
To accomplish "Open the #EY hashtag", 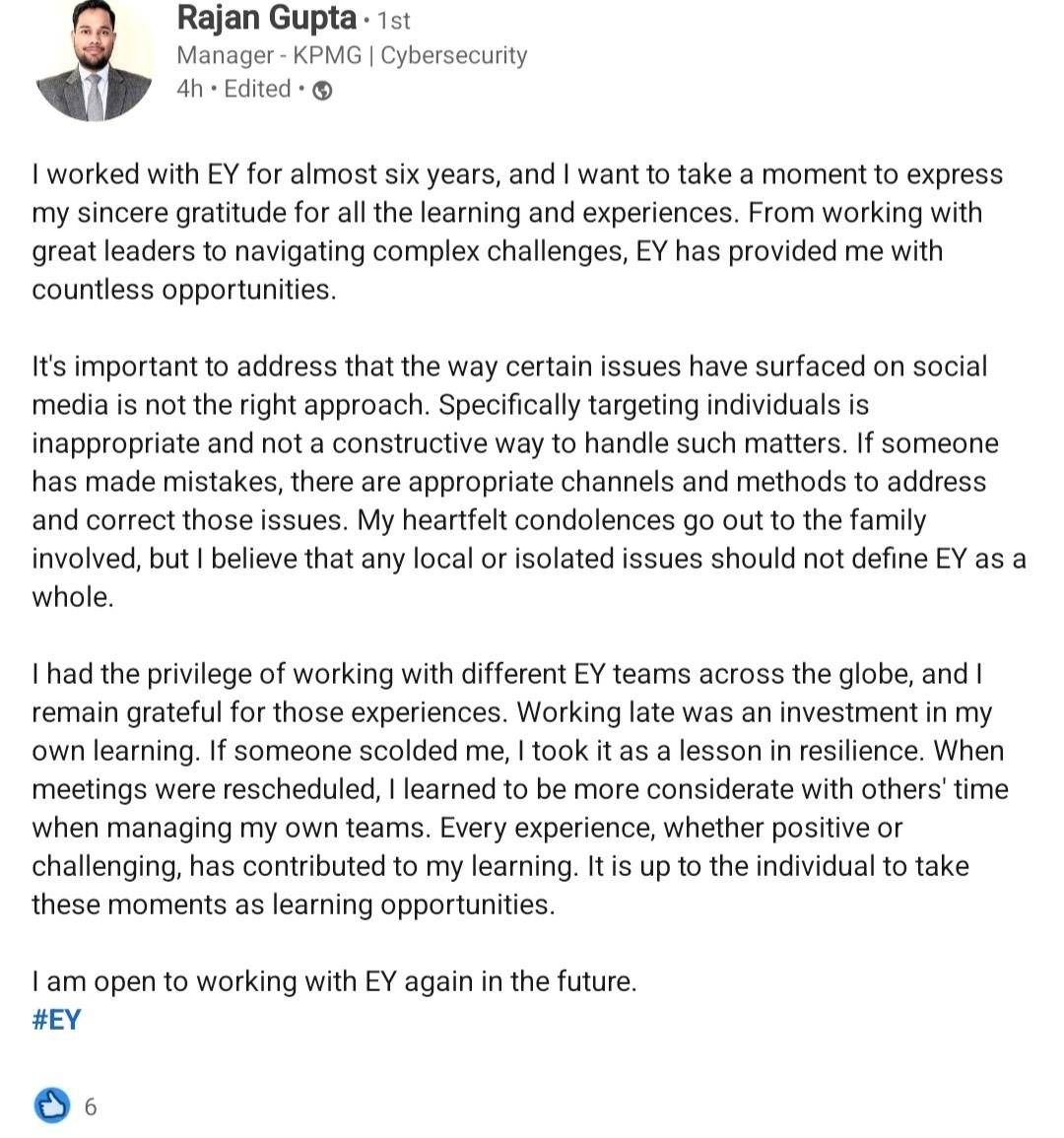I will click(x=56, y=1020).
